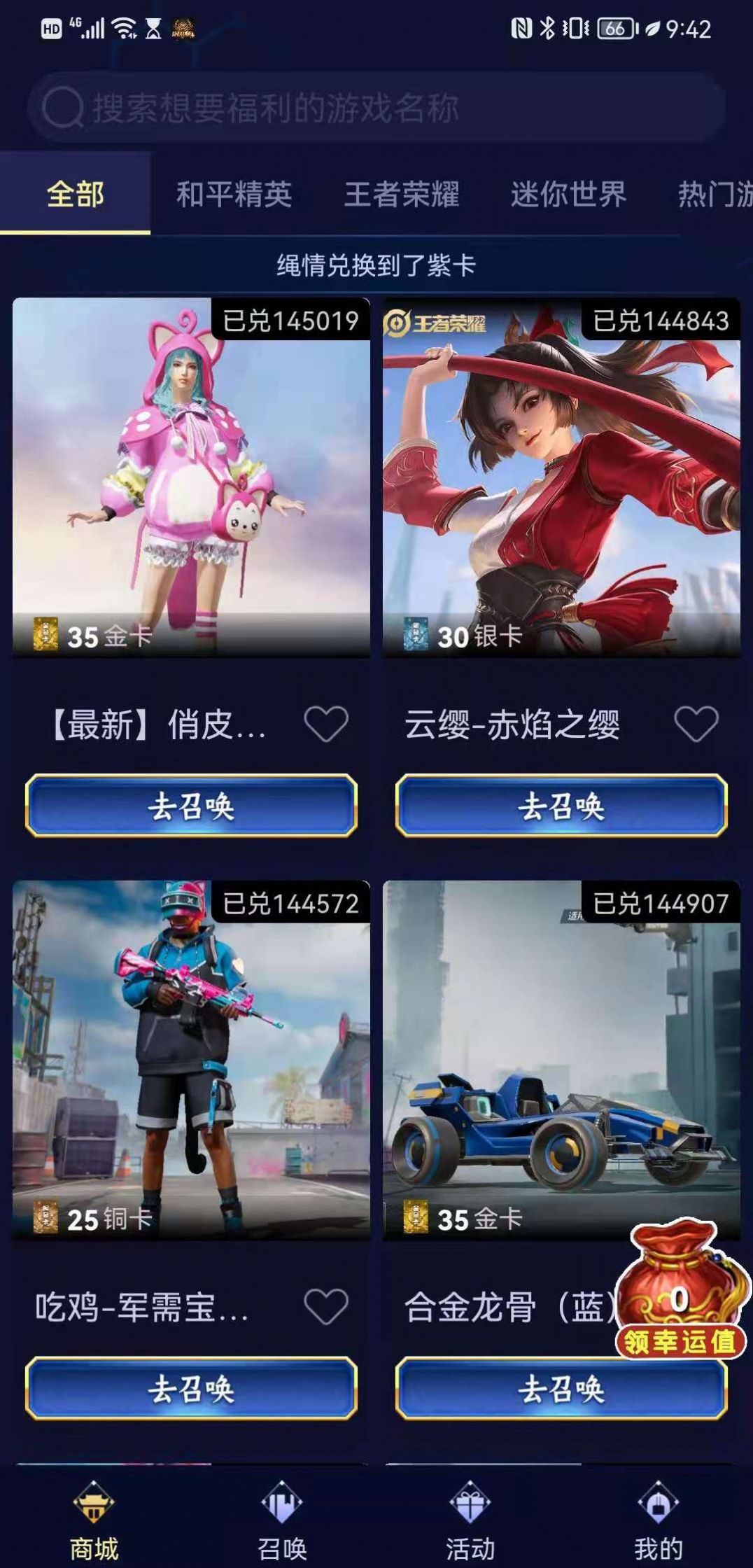The width and height of the screenshot is (753, 1568).
Task: Select the gold card icon showing 35 金卡
Action: tap(46, 633)
